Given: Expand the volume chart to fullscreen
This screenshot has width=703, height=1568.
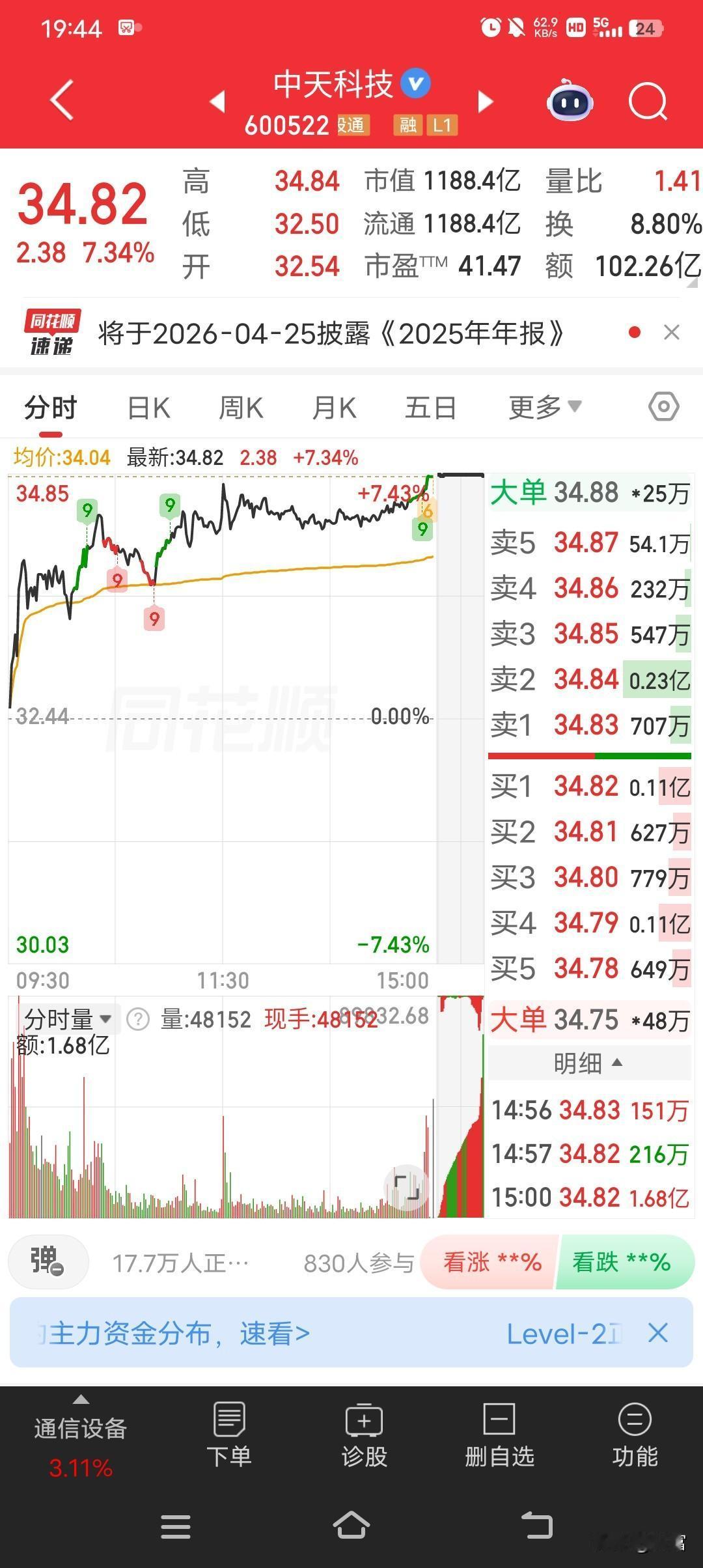Looking at the screenshot, I should 406,1186.
